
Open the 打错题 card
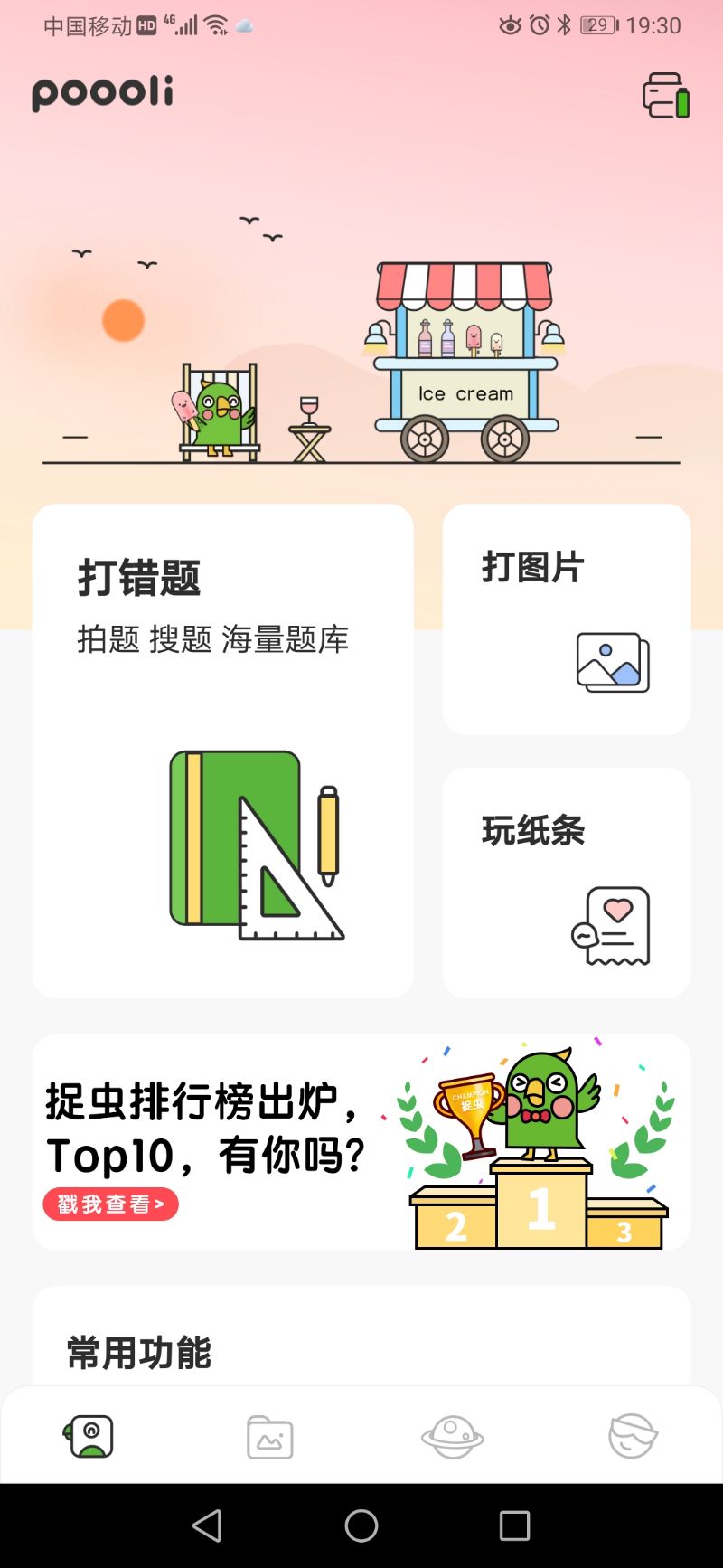222,751
